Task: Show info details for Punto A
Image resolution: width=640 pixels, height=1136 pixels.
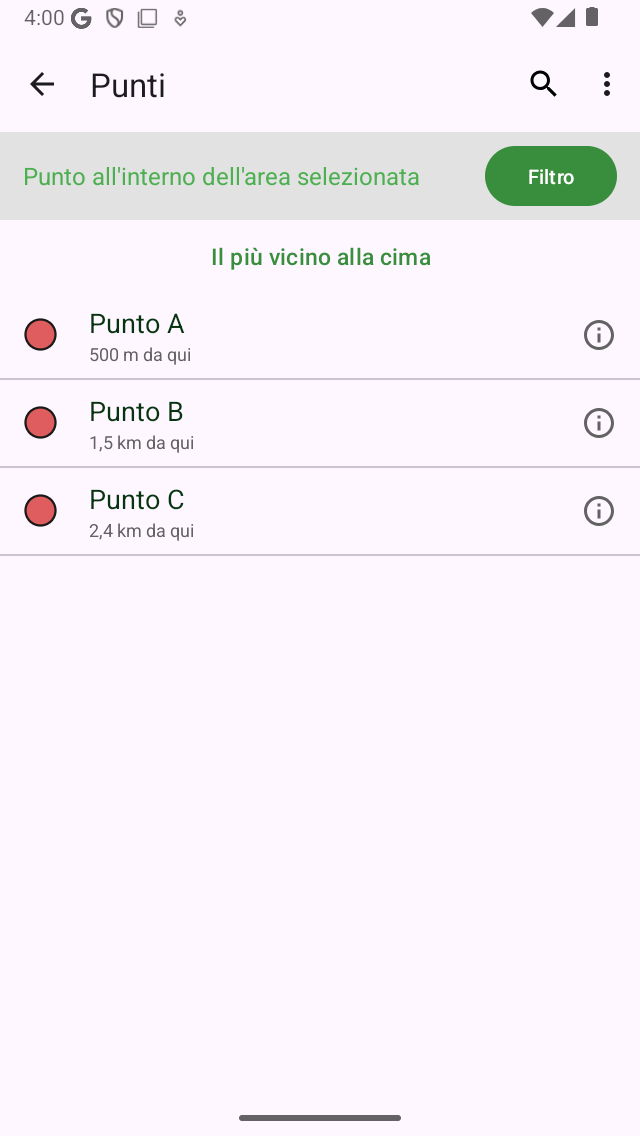Action: (x=598, y=335)
